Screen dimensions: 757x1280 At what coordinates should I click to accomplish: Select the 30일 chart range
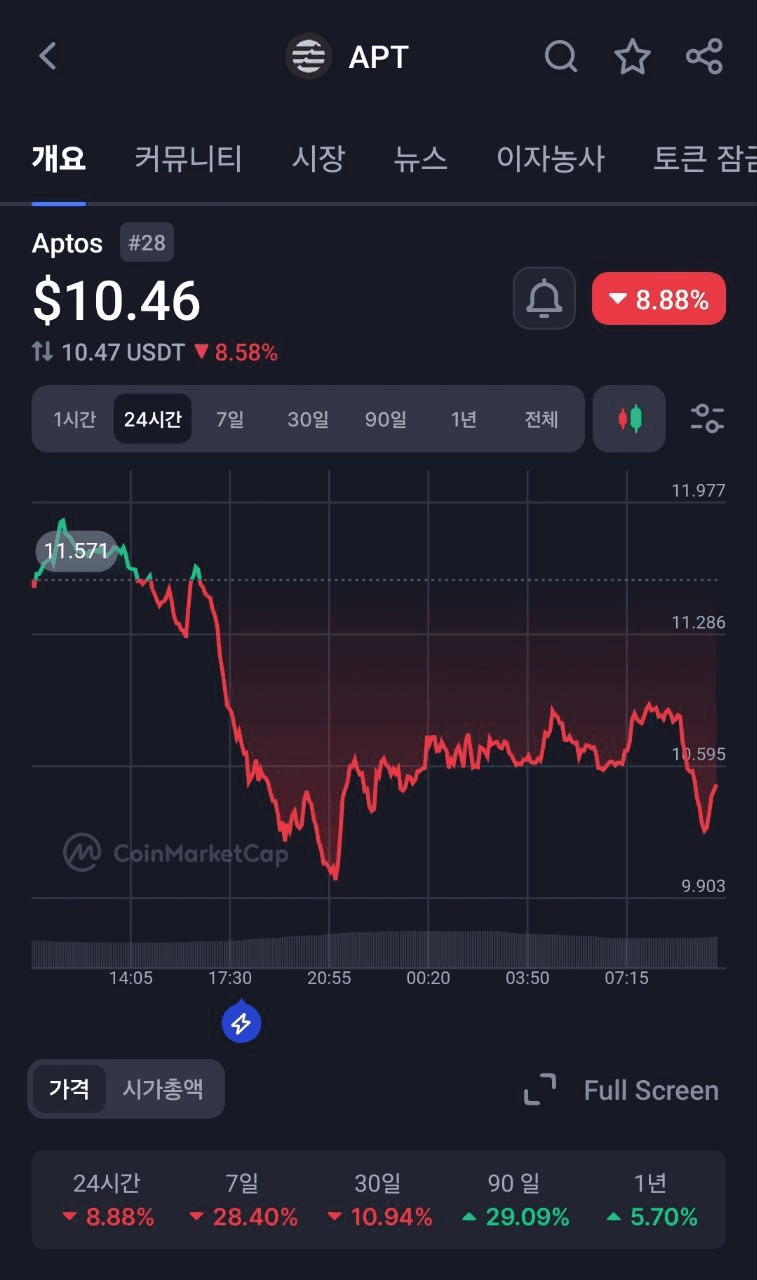[307, 419]
